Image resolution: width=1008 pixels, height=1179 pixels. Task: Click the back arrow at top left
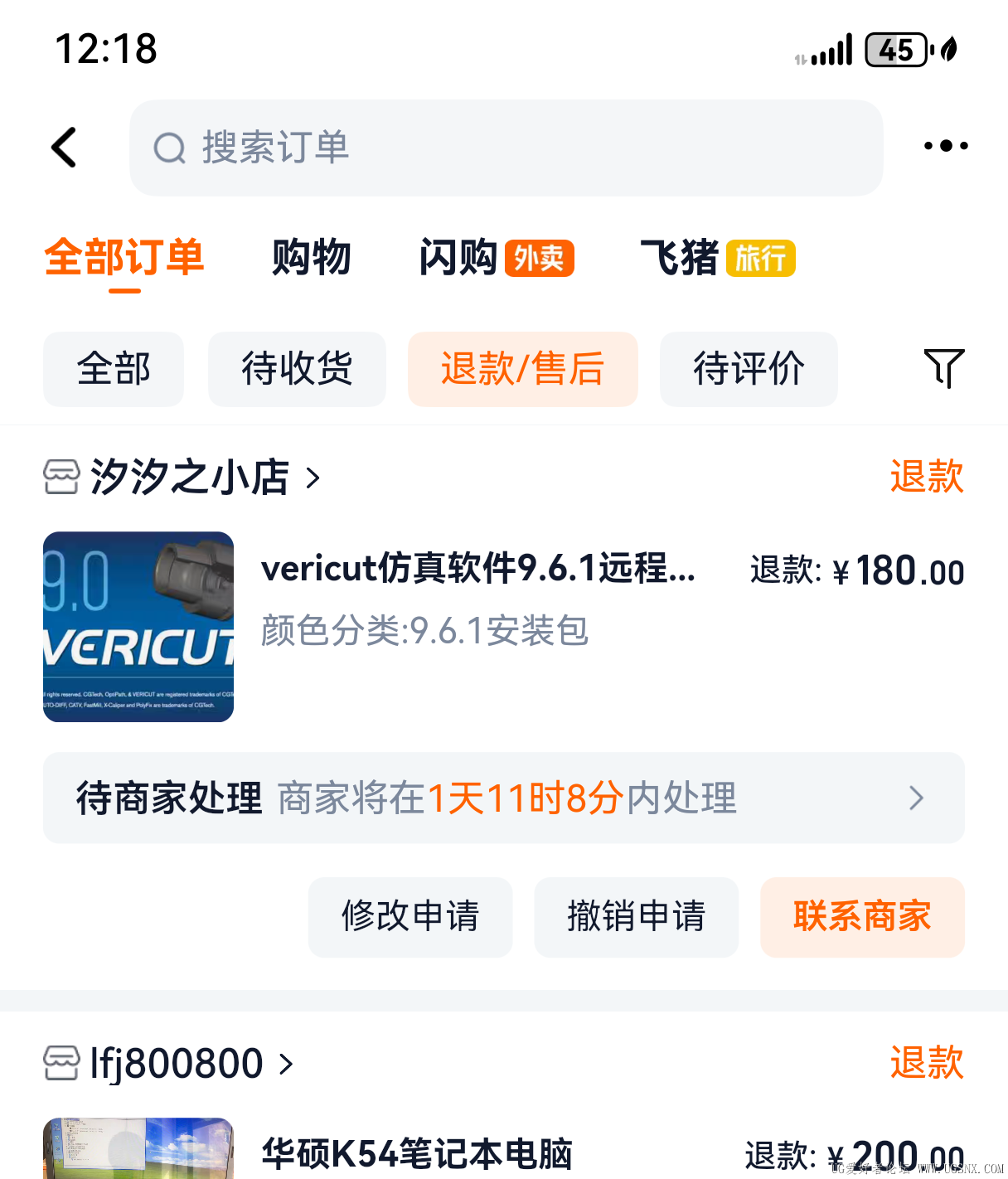tap(65, 147)
